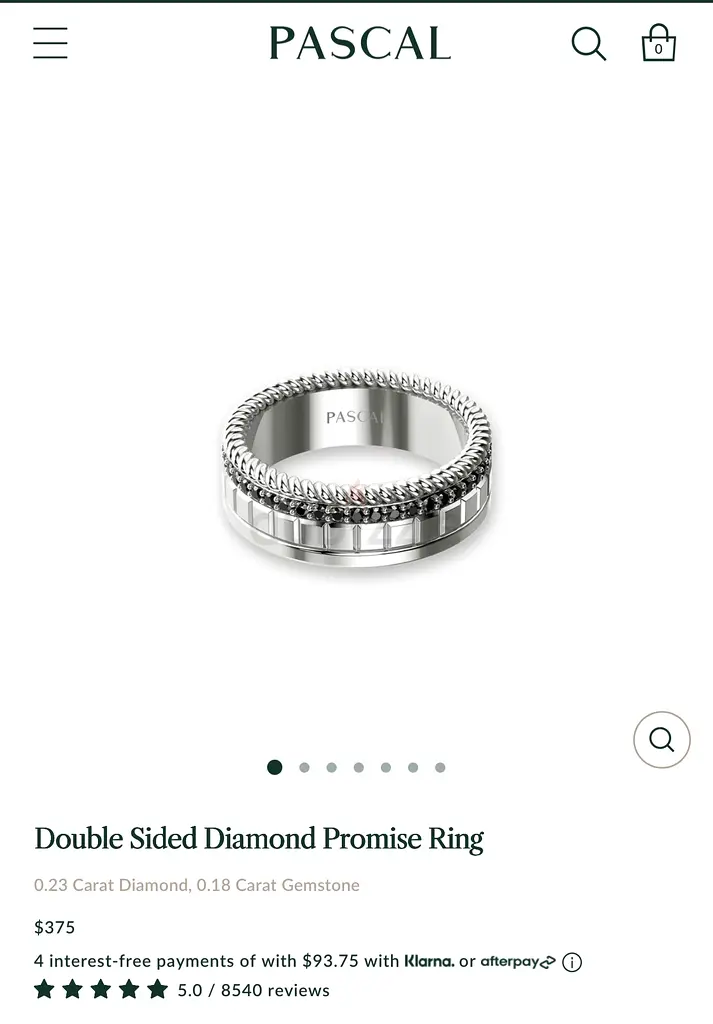Open the search icon in the header

tap(588, 44)
